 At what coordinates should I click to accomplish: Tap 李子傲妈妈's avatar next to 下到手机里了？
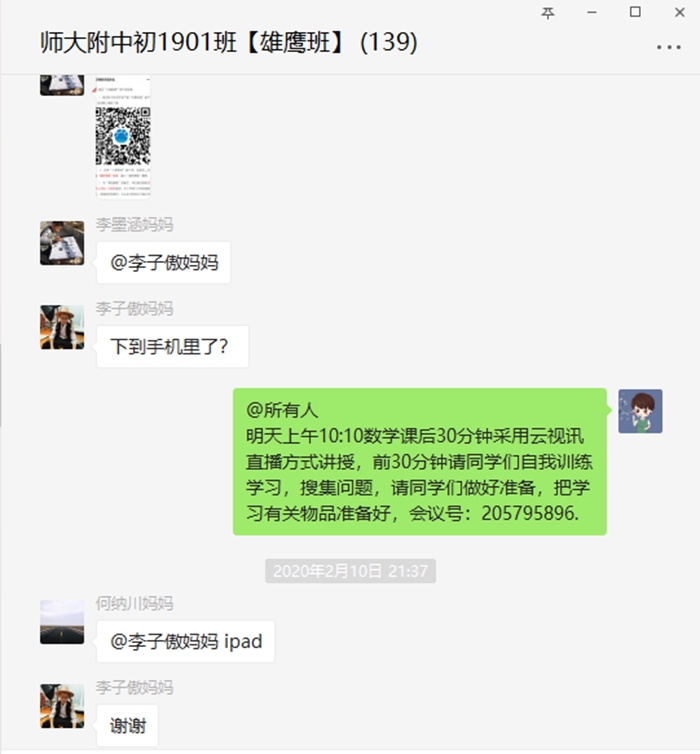[x=61, y=327]
